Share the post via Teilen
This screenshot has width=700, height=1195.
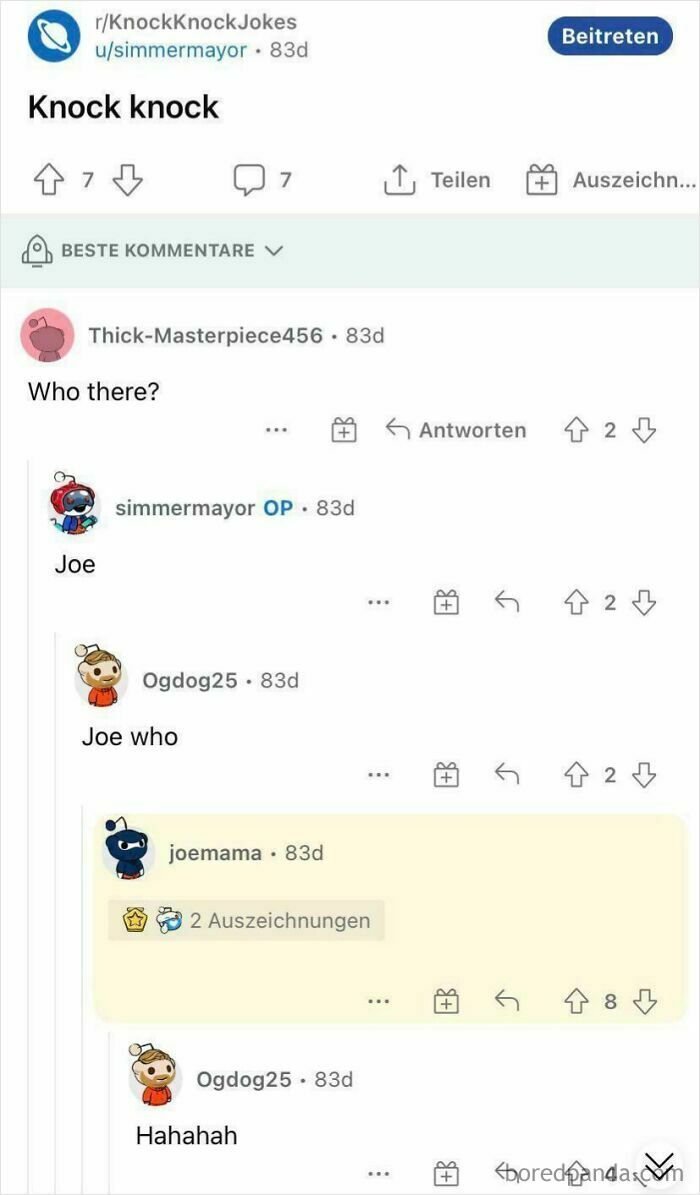[437, 180]
